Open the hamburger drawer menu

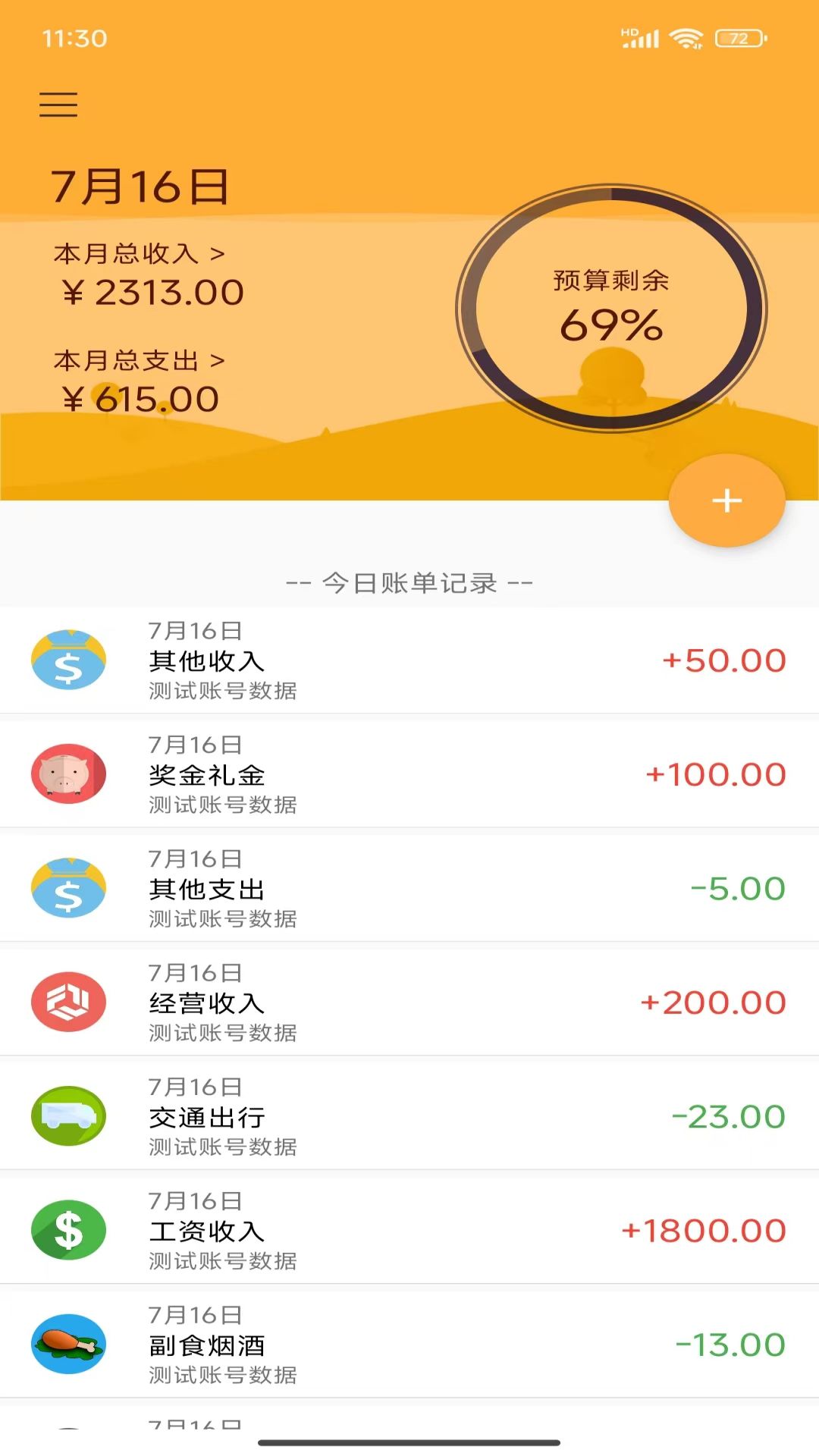pyautogui.click(x=58, y=105)
